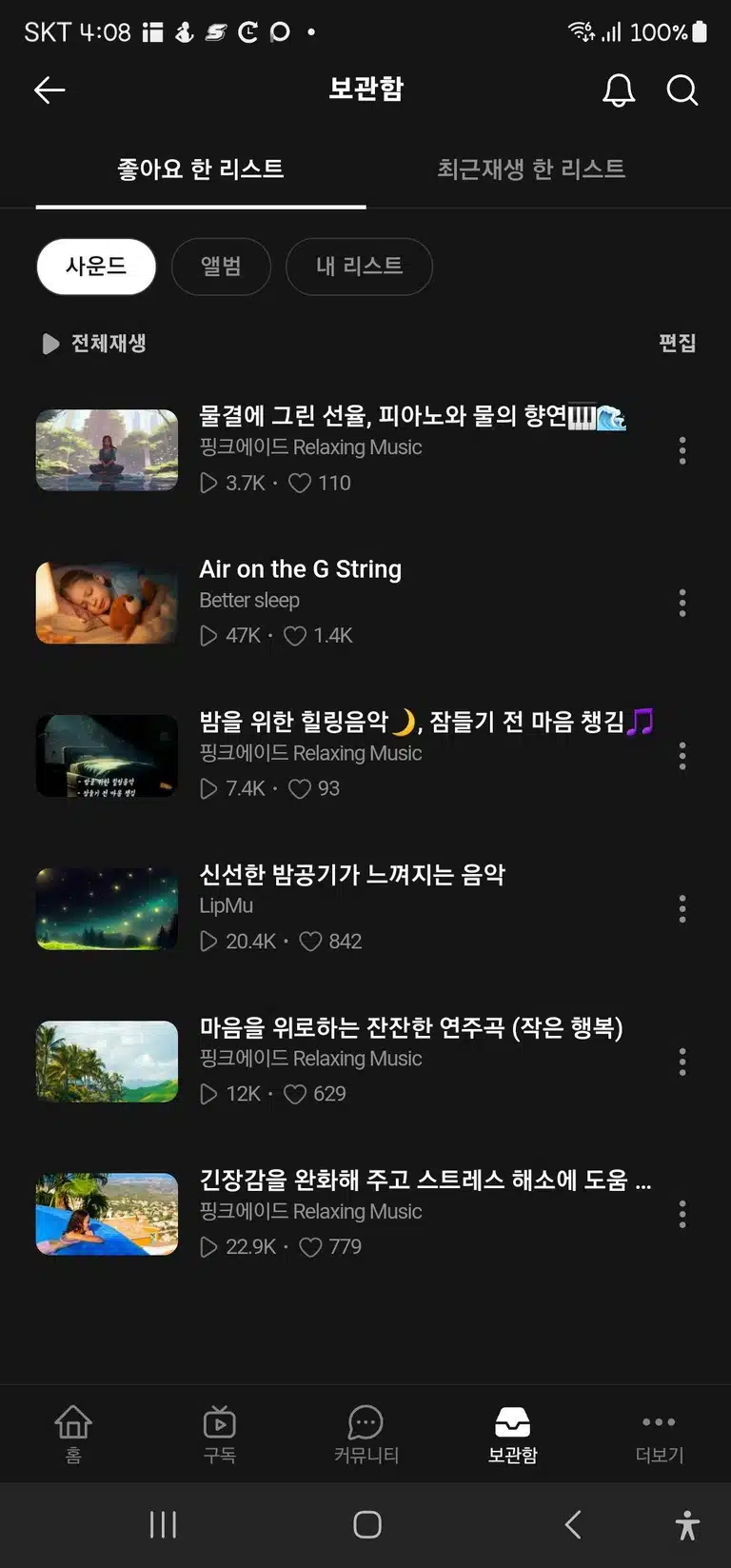The width and height of the screenshot is (731, 1568).
Task: Open the notifications bell
Action: pos(619,90)
